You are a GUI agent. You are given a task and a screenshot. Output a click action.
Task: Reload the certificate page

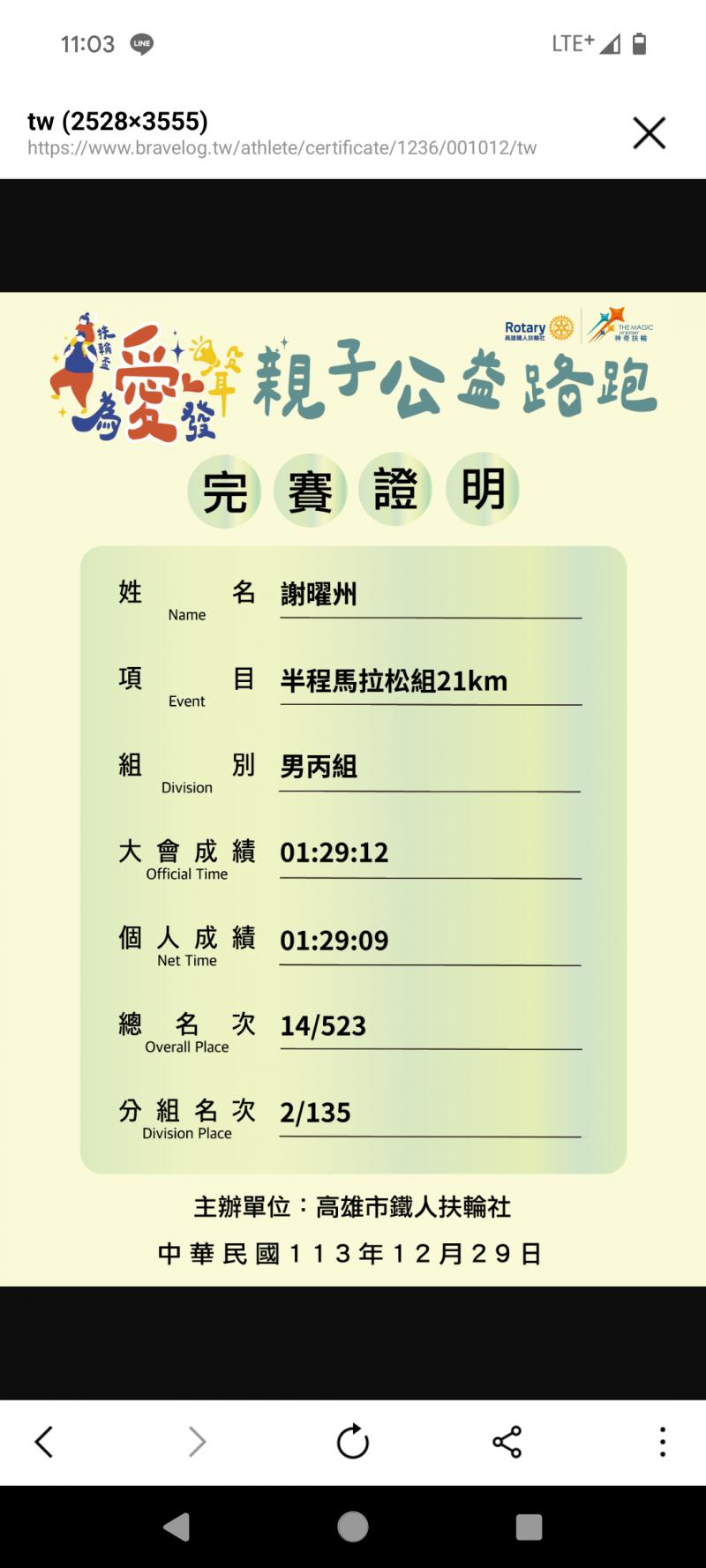(x=353, y=1442)
